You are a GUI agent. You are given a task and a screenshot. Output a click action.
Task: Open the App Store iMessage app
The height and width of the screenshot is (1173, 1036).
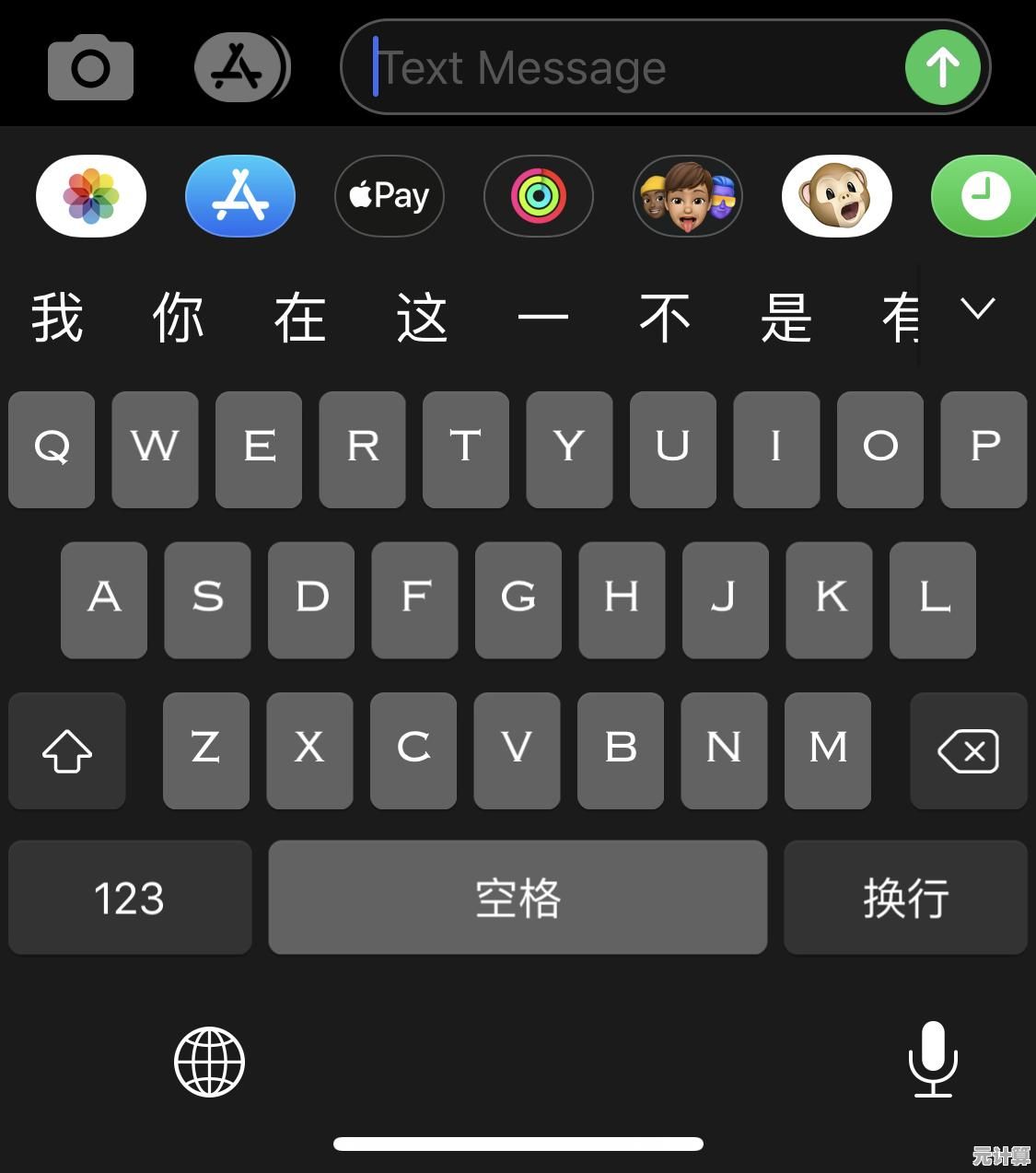click(x=240, y=196)
